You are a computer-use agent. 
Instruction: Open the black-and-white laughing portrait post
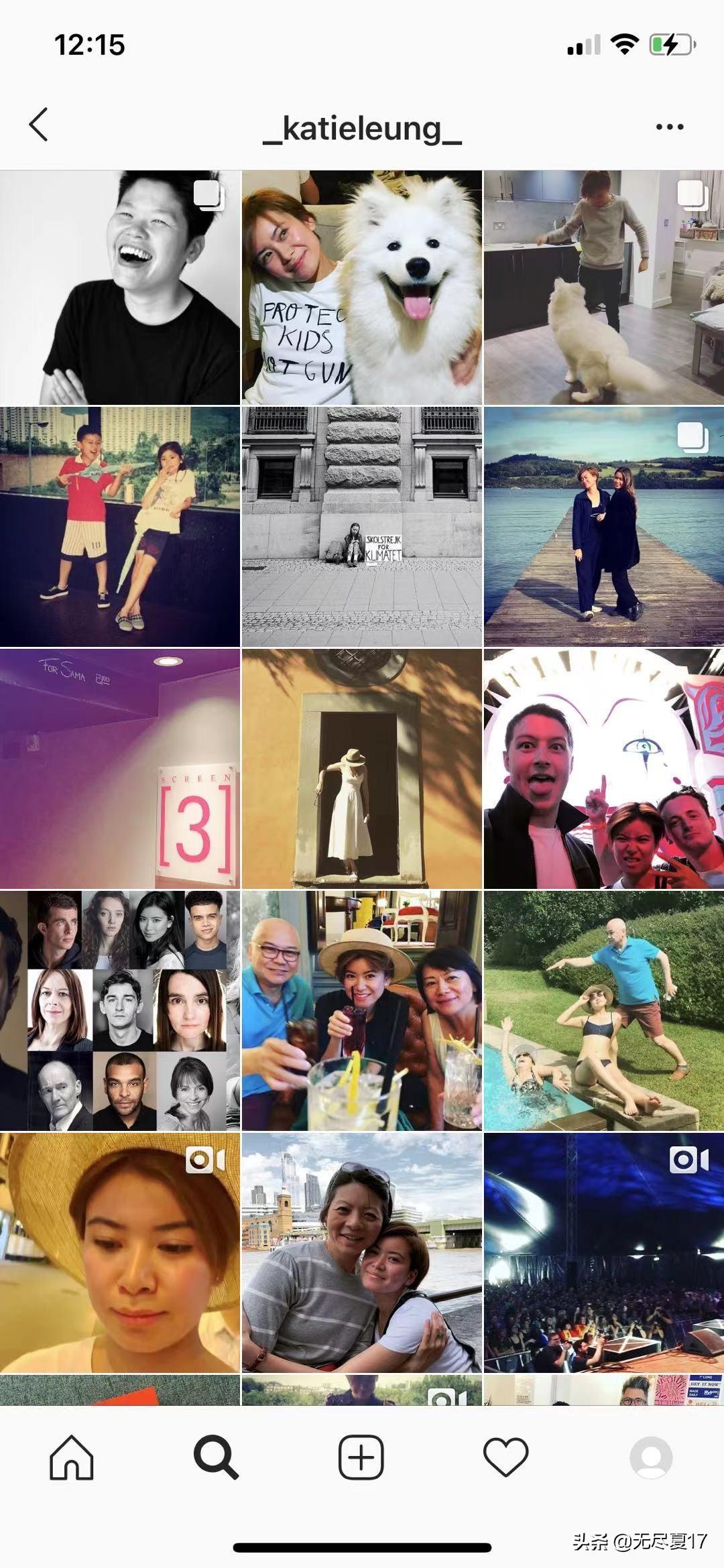[x=120, y=287]
